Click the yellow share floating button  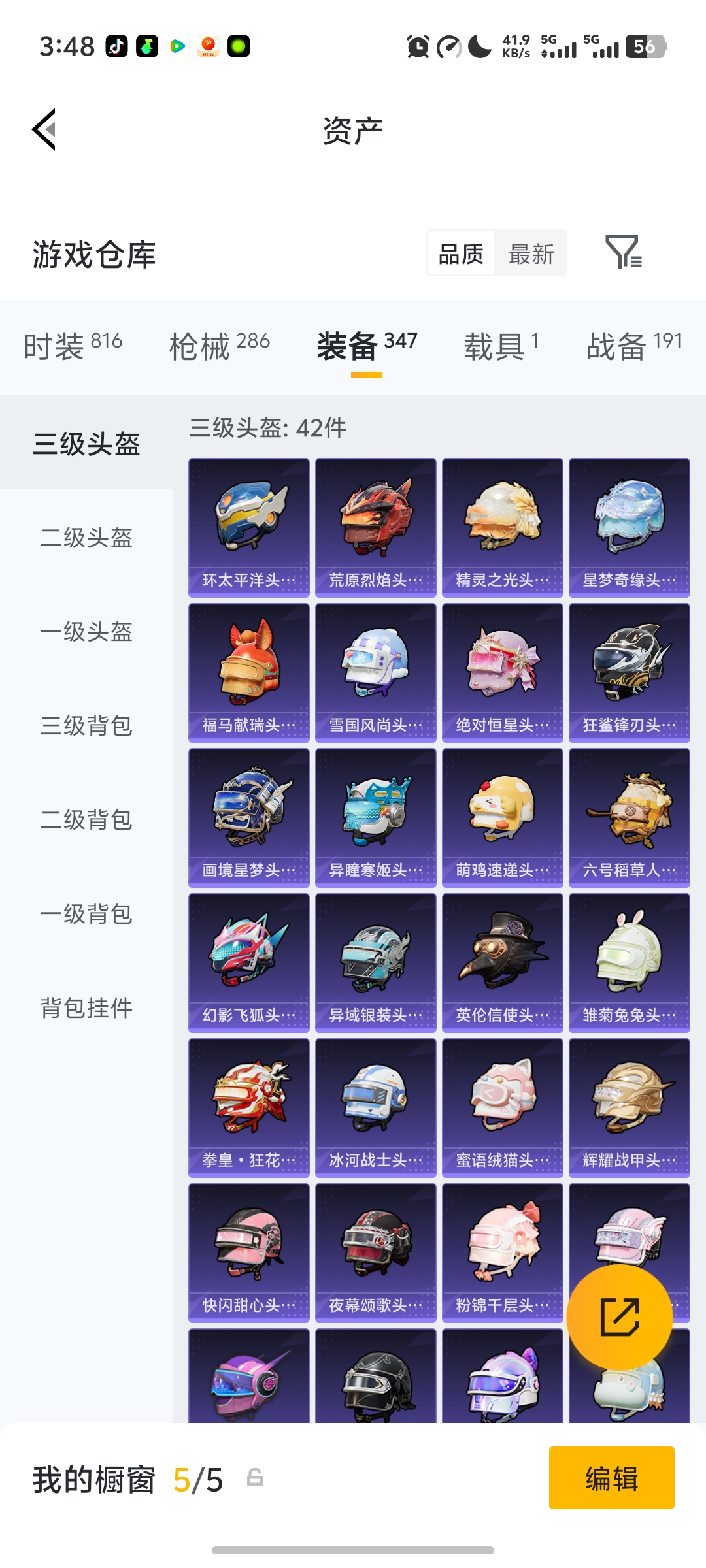[618, 1316]
